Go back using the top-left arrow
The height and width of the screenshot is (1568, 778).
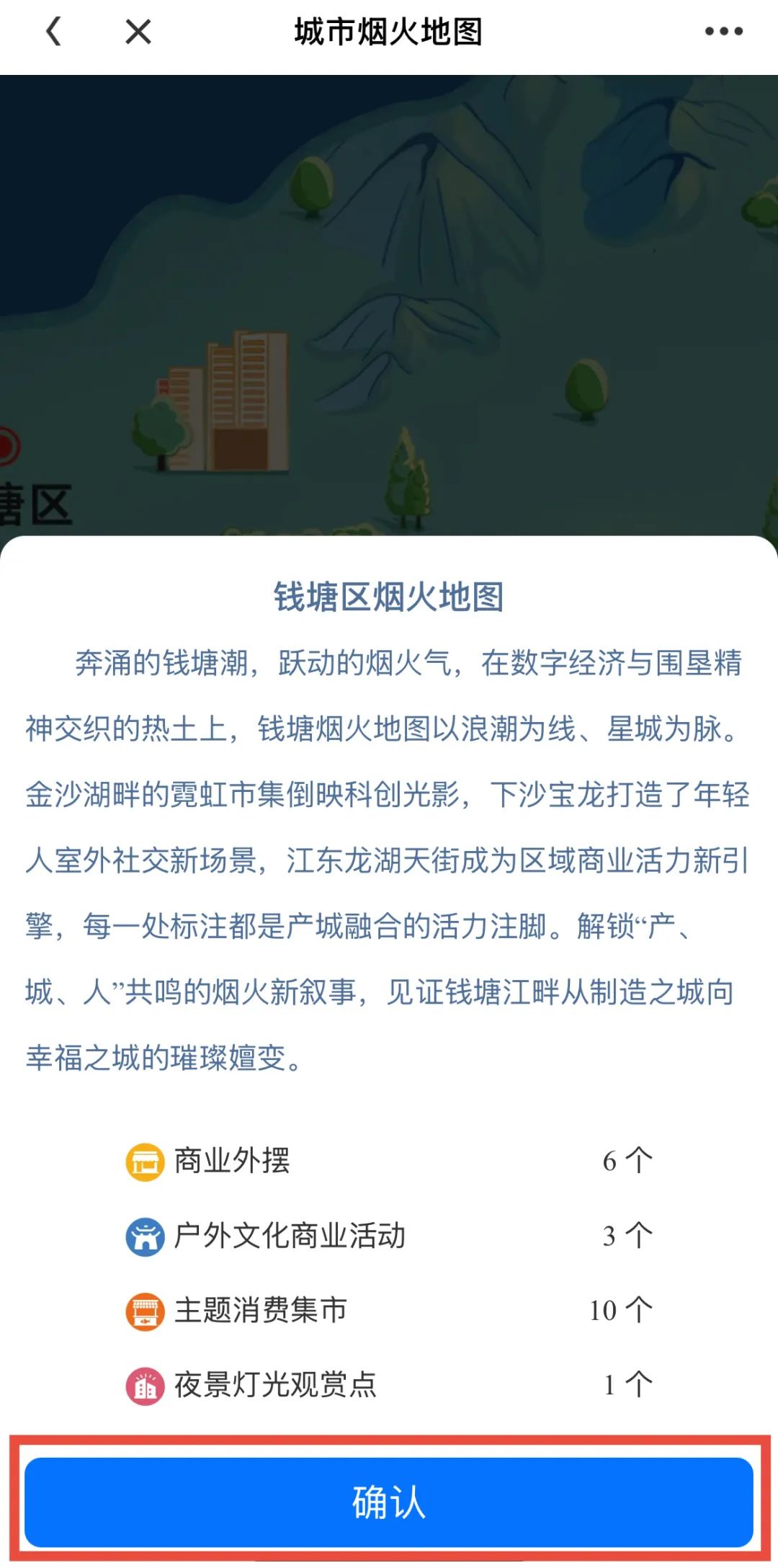pyautogui.click(x=53, y=32)
